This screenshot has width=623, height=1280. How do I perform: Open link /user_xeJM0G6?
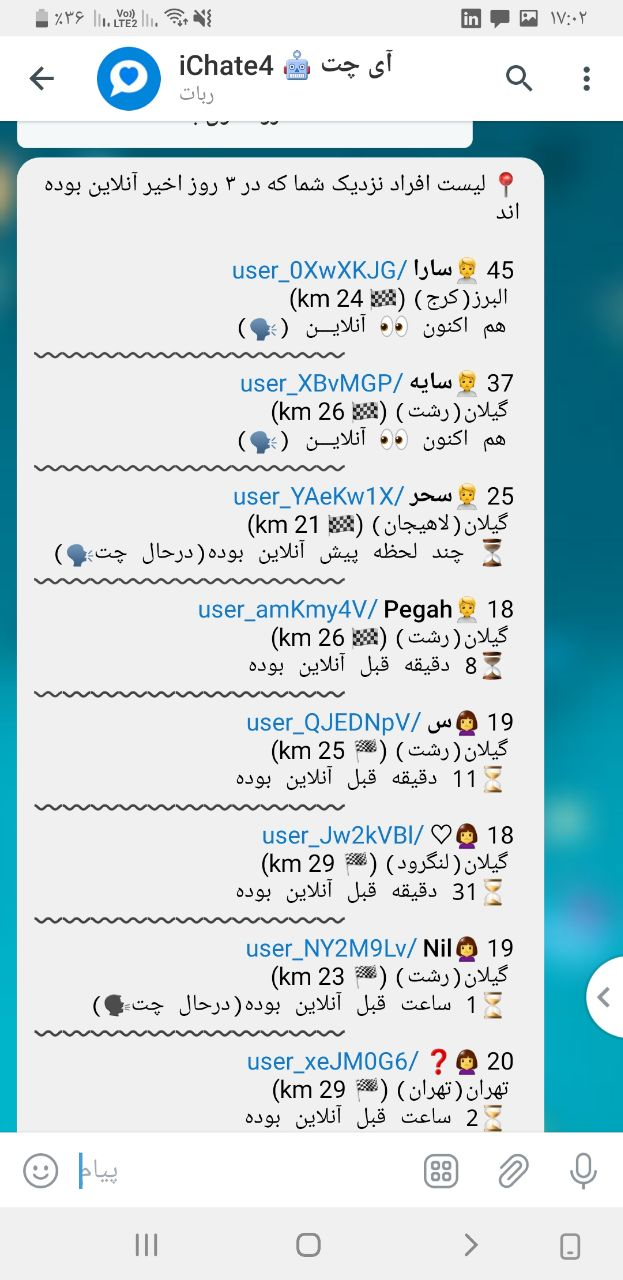[332, 1062]
